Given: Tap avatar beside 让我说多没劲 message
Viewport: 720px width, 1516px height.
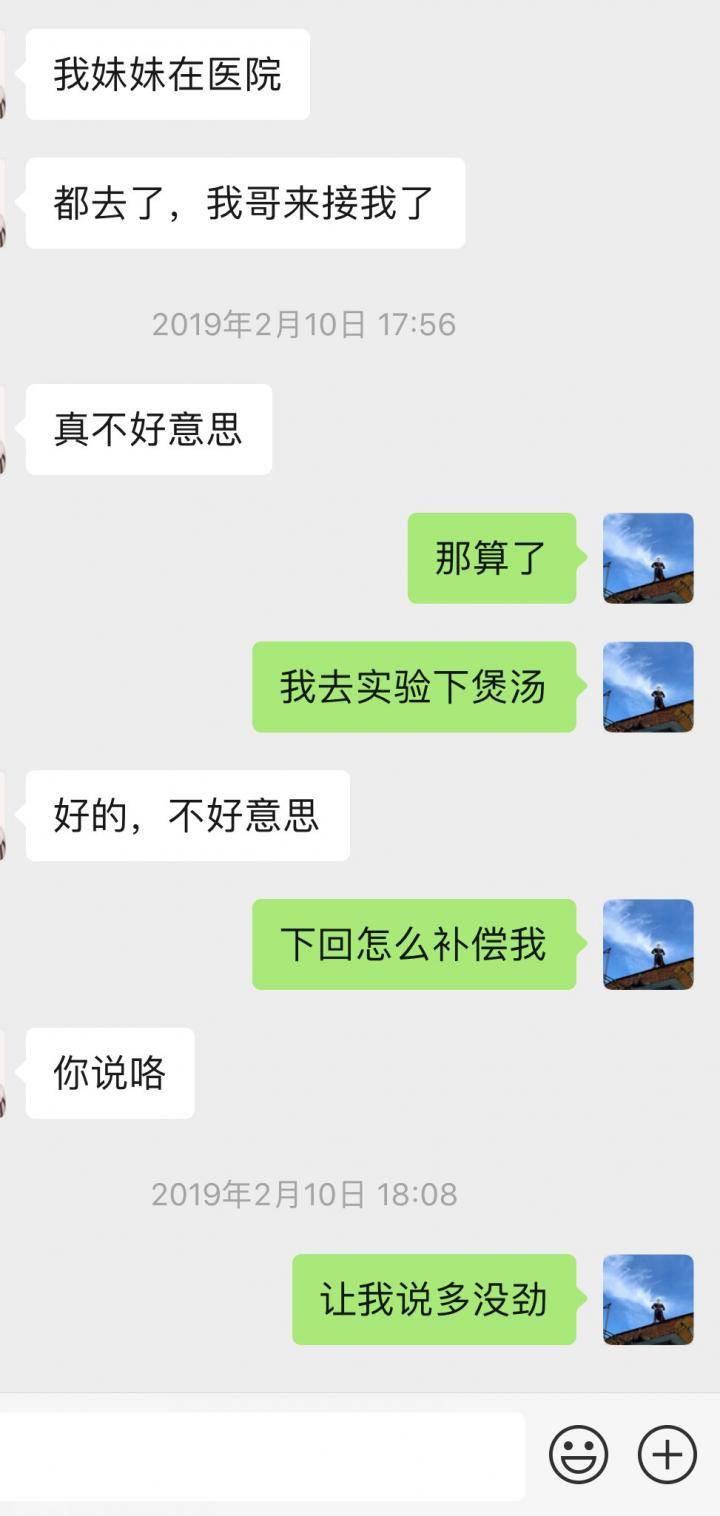Looking at the screenshot, I should point(648,1299).
